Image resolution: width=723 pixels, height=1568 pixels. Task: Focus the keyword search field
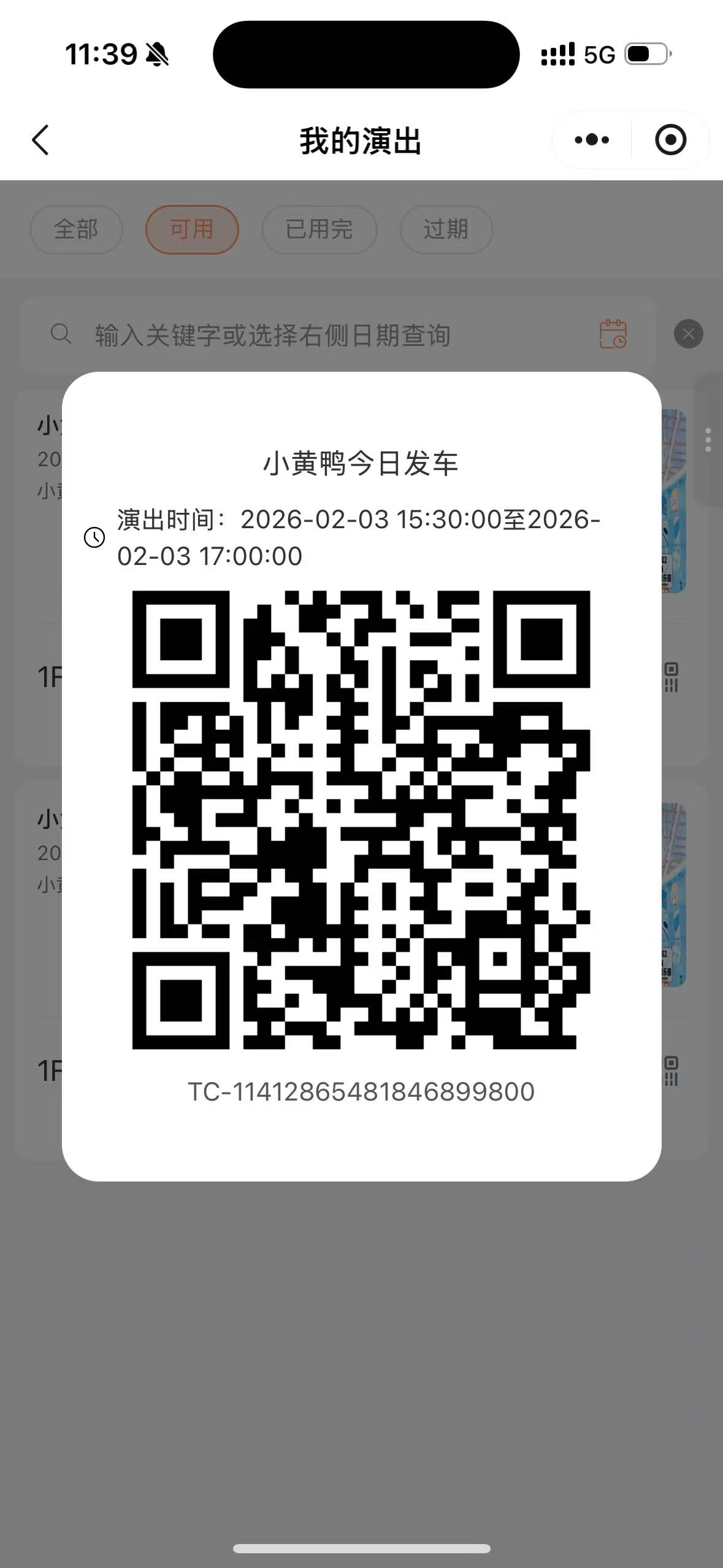(307, 335)
